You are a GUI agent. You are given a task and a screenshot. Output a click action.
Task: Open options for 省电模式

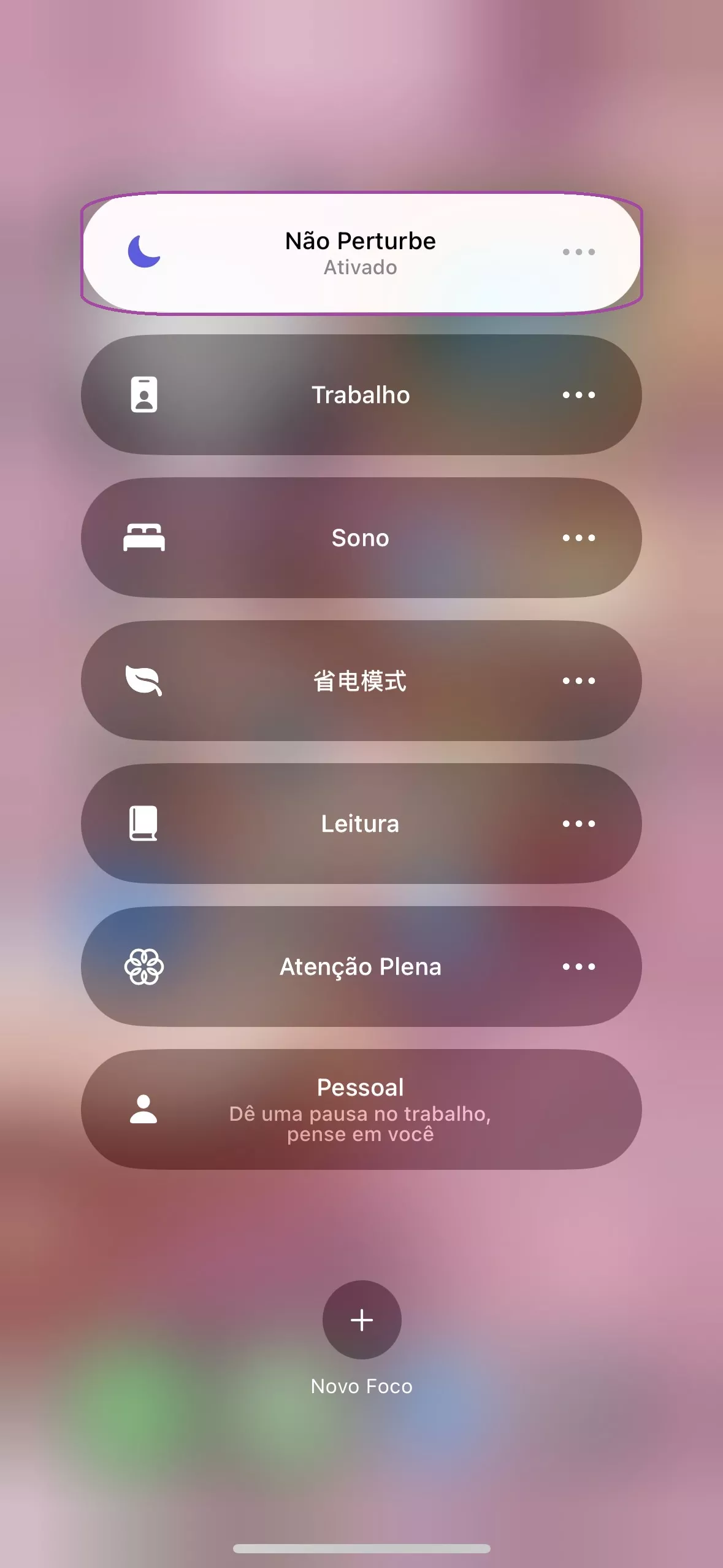(578, 681)
